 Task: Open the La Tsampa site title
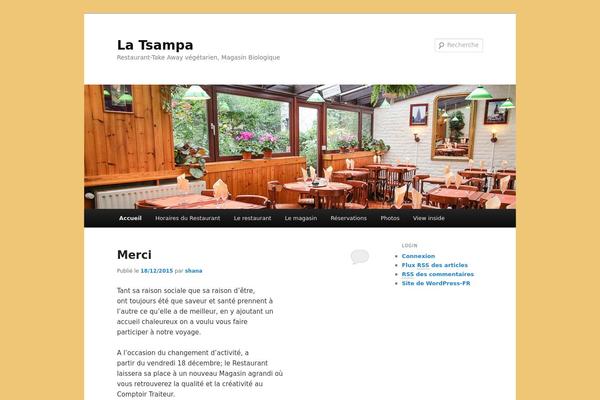pos(155,44)
